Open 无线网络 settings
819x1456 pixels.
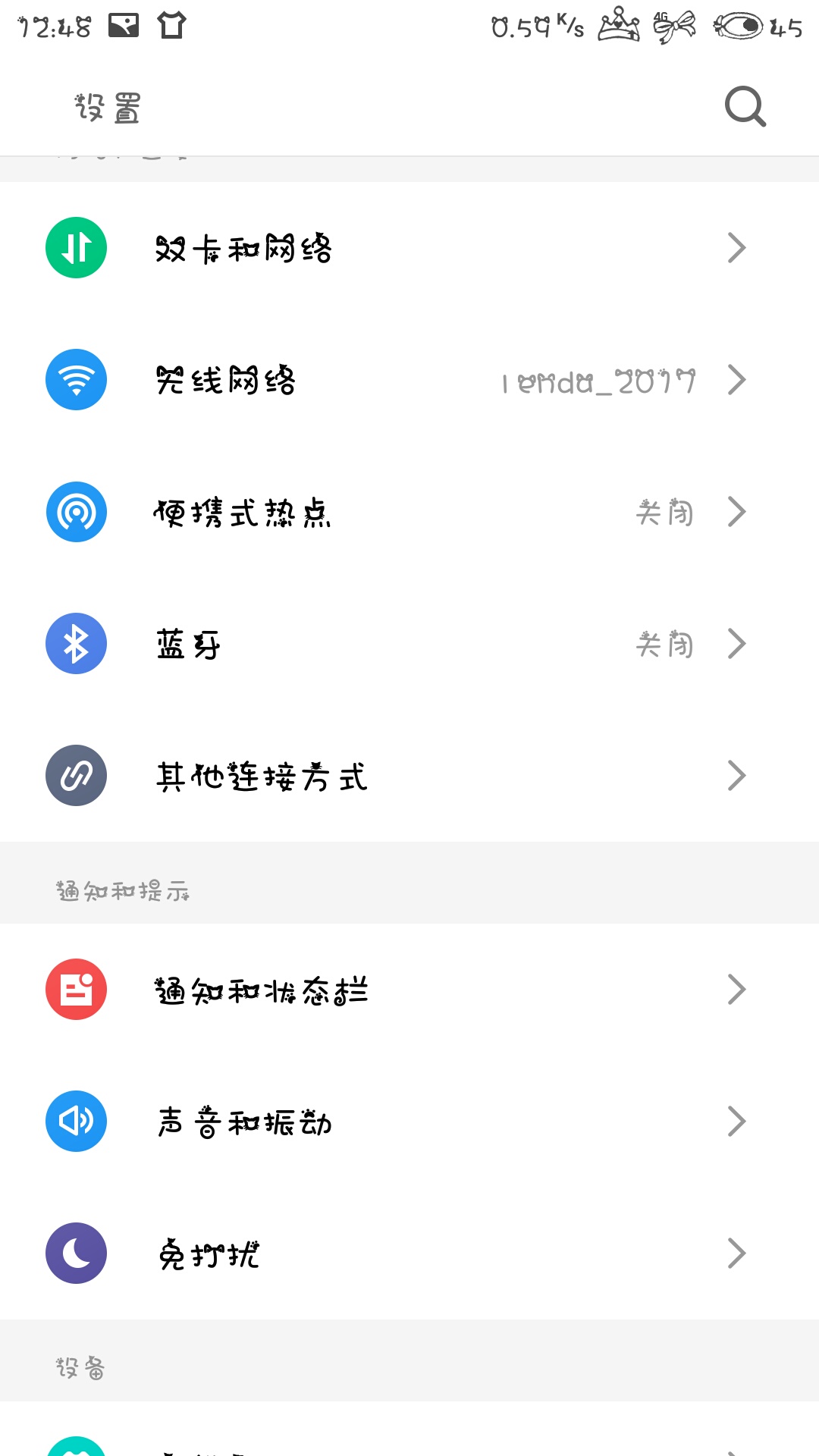[x=409, y=380]
